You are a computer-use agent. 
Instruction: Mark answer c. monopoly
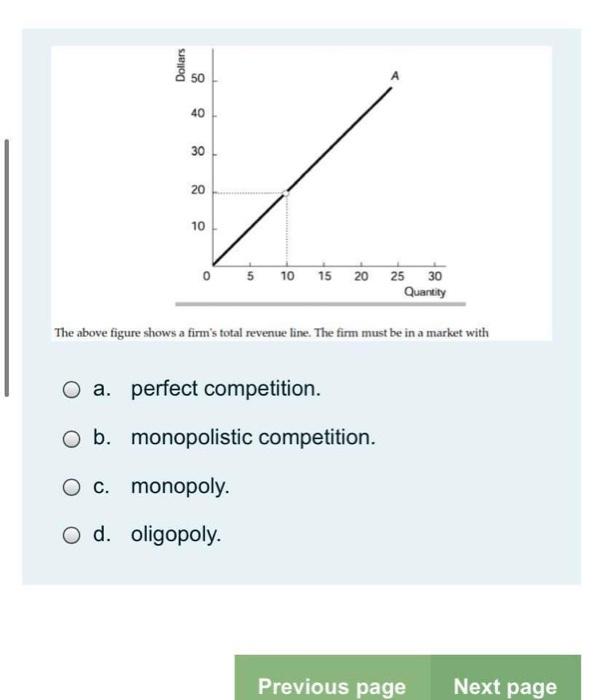pos(72,487)
